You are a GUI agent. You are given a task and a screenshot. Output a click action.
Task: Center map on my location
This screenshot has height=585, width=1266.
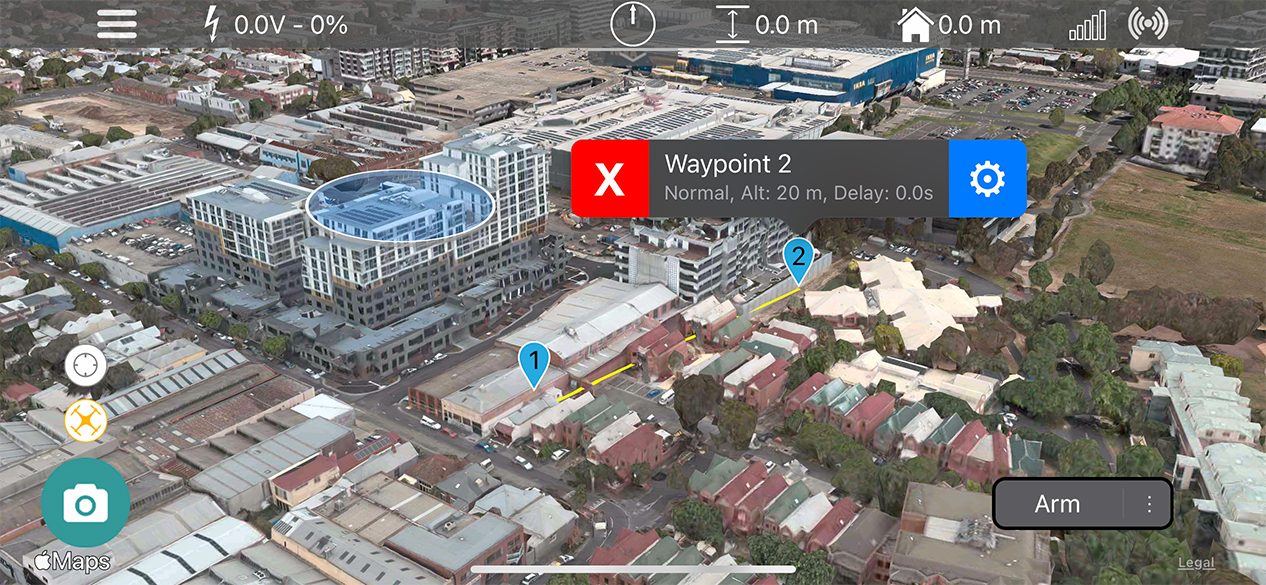[x=85, y=366]
